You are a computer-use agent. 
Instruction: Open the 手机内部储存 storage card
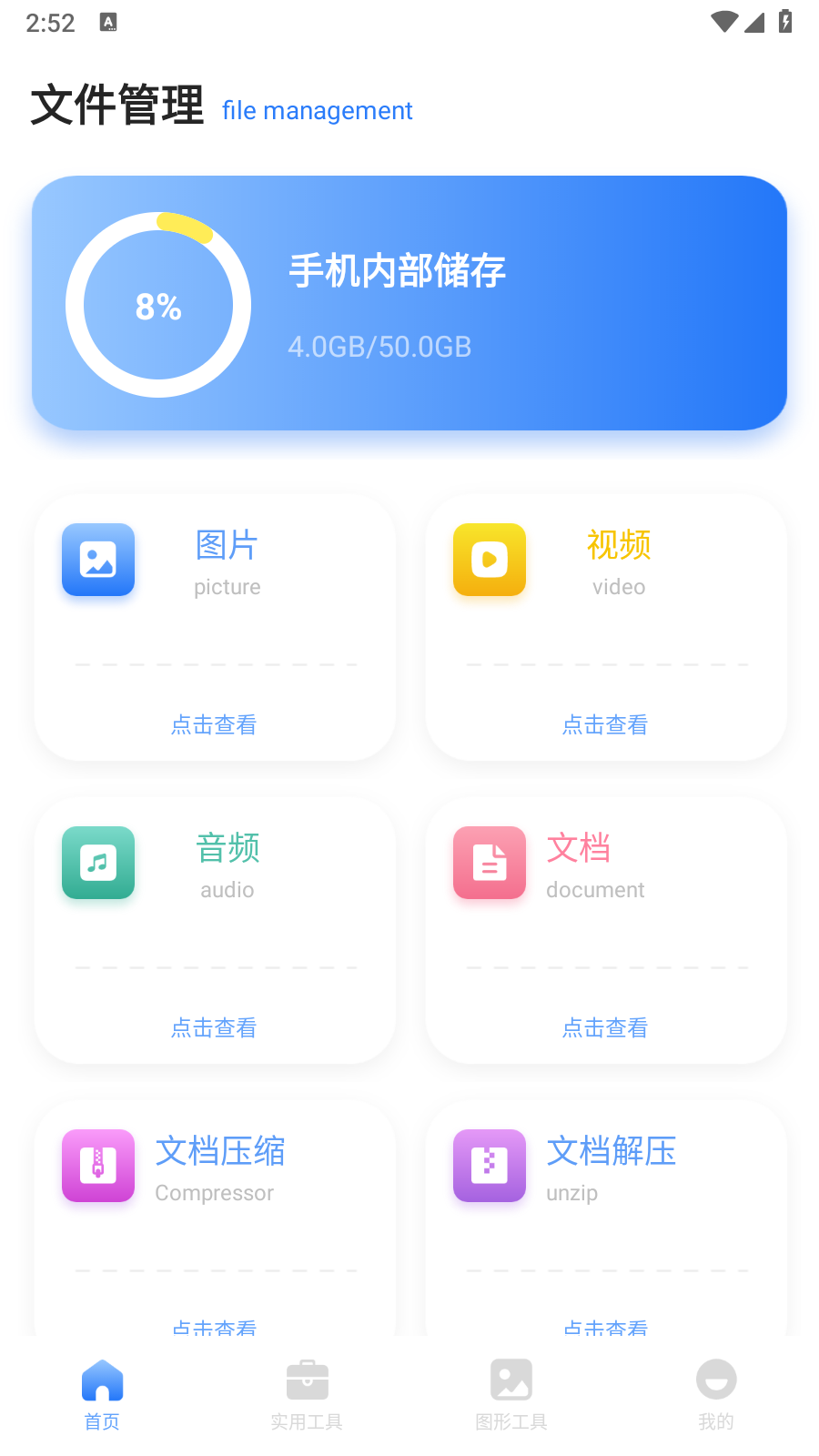click(x=409, y=303)
